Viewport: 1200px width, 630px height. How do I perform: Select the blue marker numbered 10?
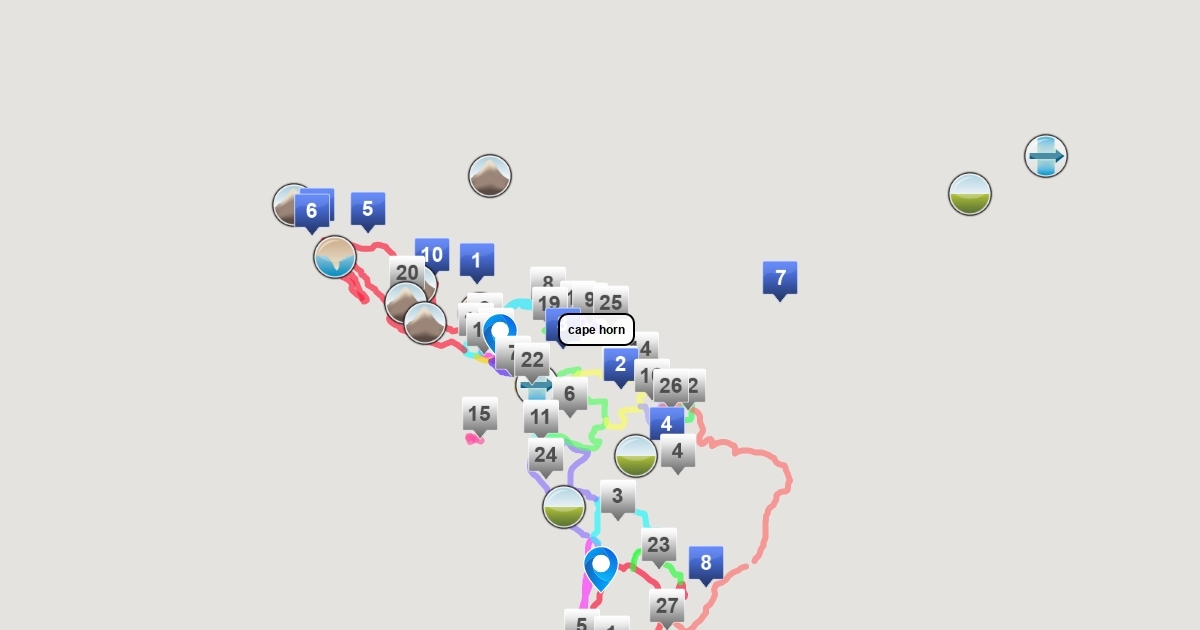pos(432,254)
